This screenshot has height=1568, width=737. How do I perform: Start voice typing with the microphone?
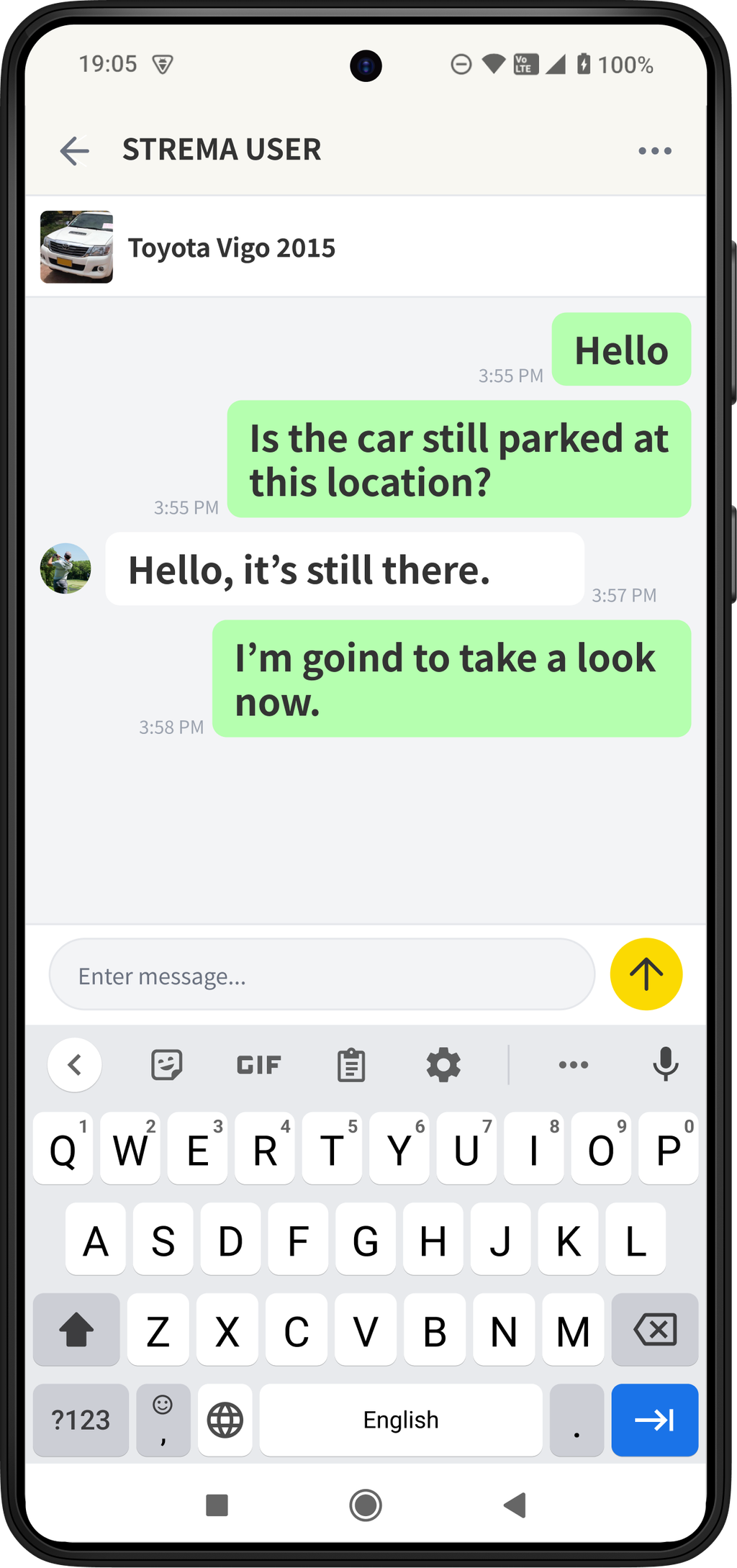[665, 1064]
